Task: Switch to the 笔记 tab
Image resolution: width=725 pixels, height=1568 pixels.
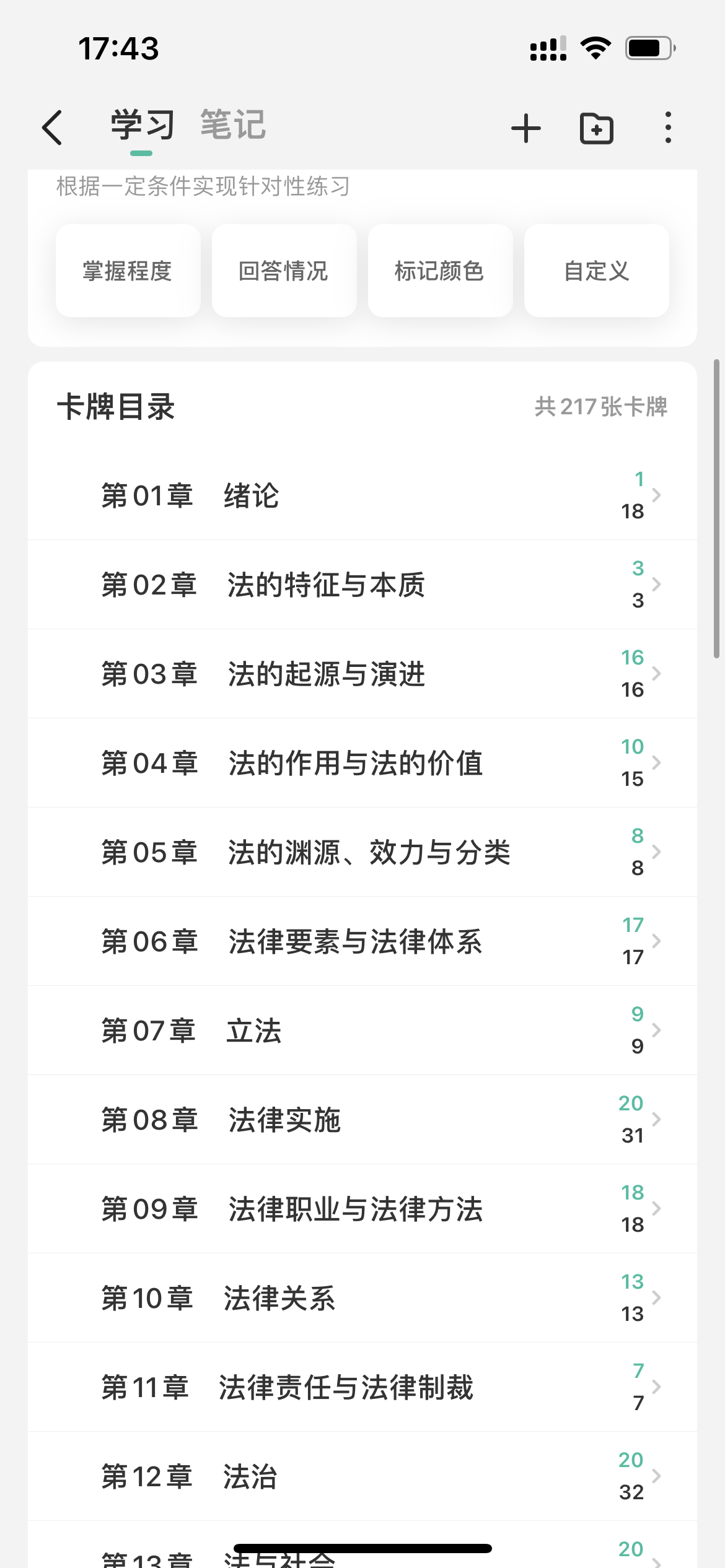Action: 233,125
